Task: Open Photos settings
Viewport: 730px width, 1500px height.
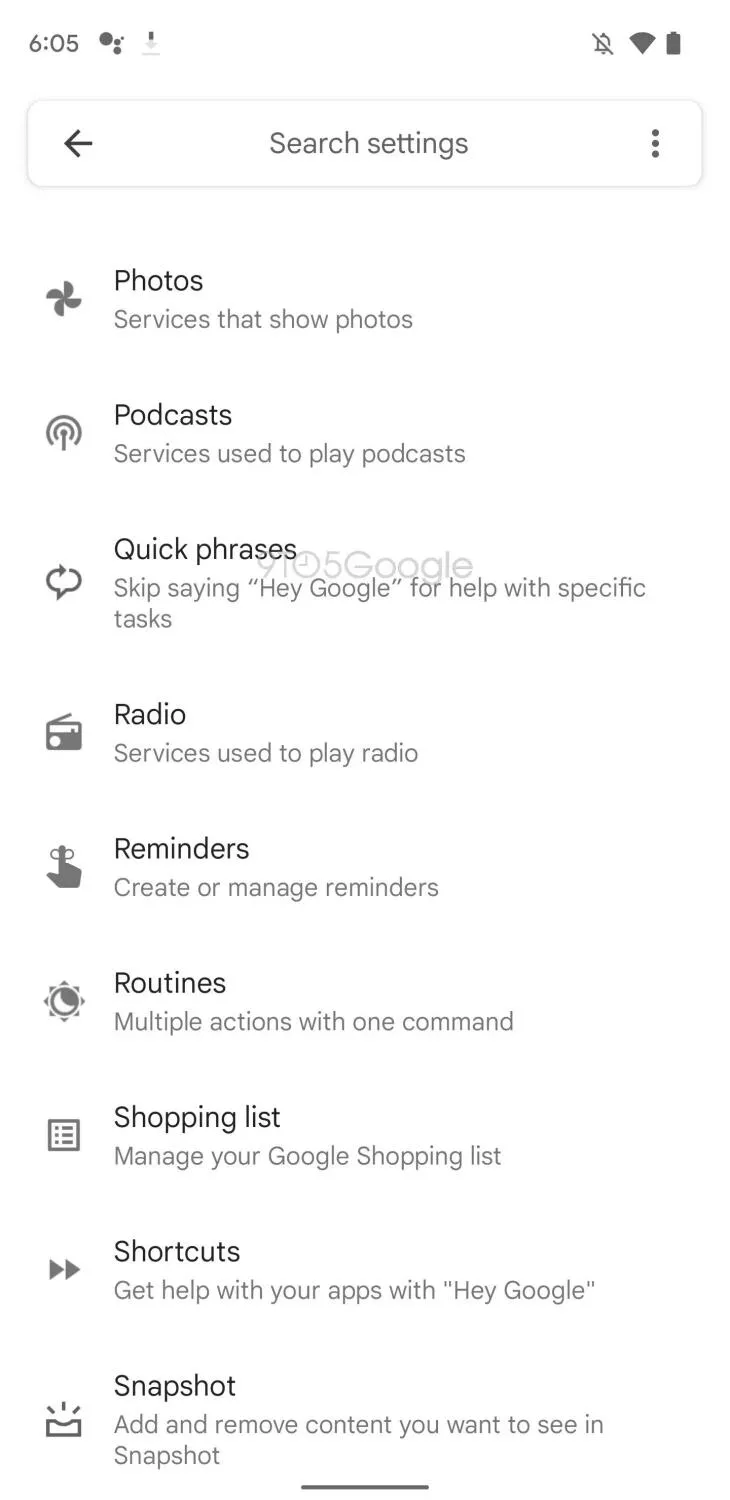Action: [365, 299]
